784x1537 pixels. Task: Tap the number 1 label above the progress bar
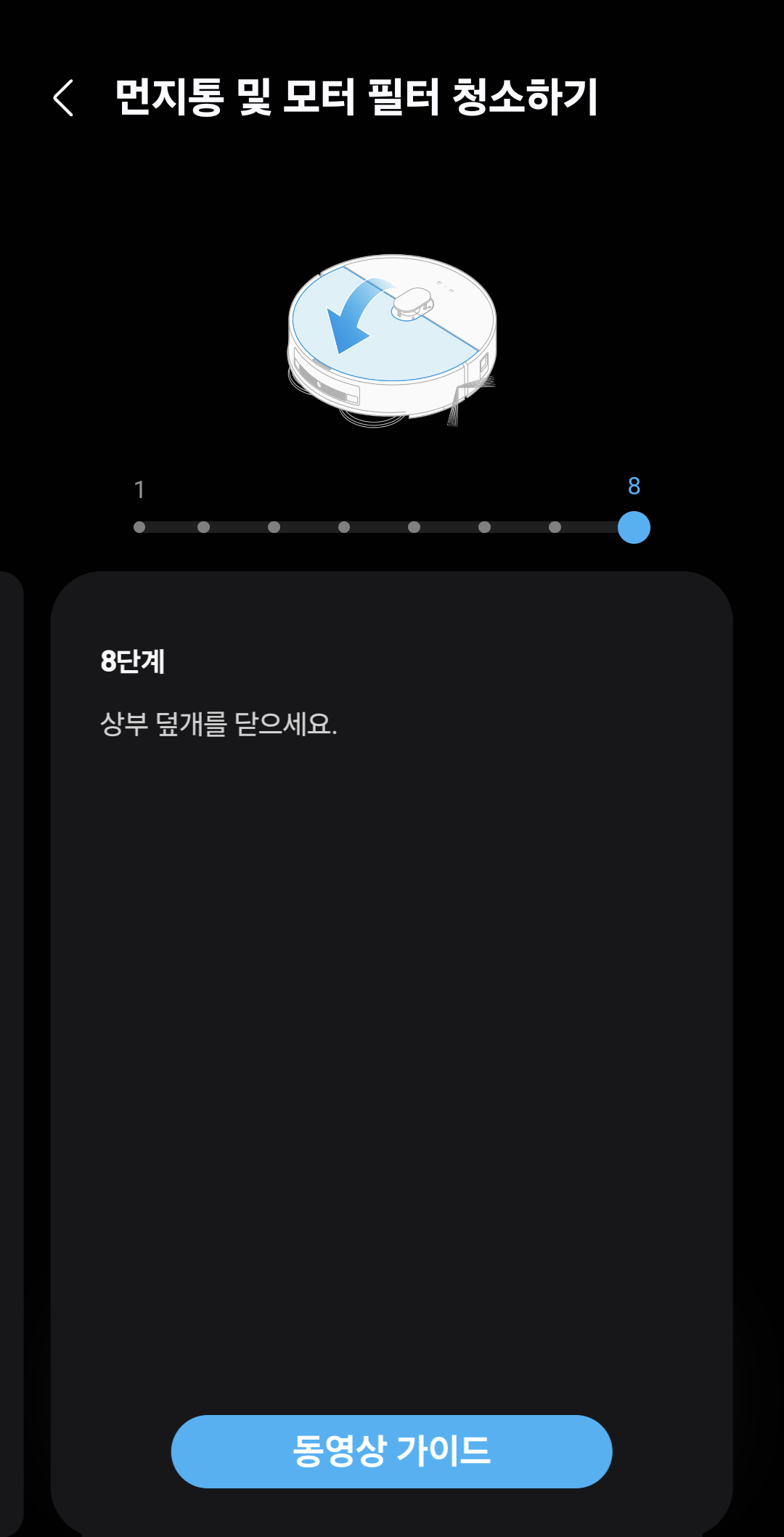[x=140, y=489]
